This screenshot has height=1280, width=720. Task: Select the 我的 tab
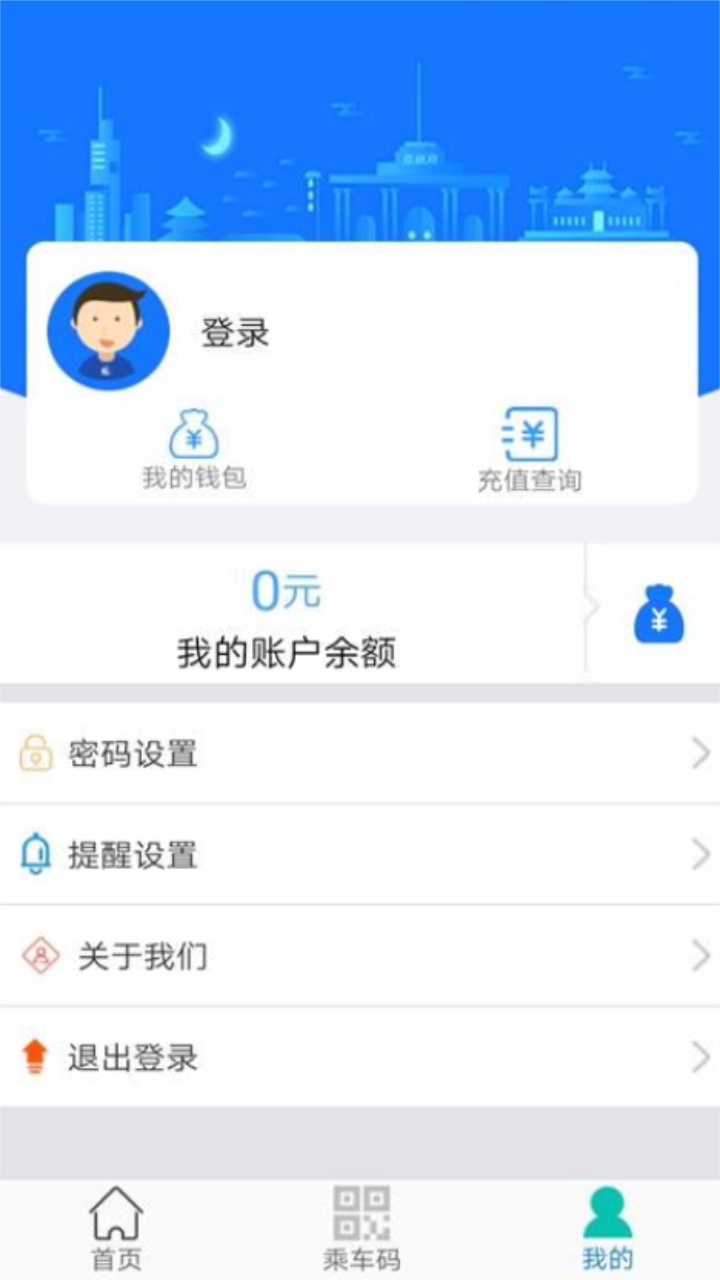pos(607,1228)
